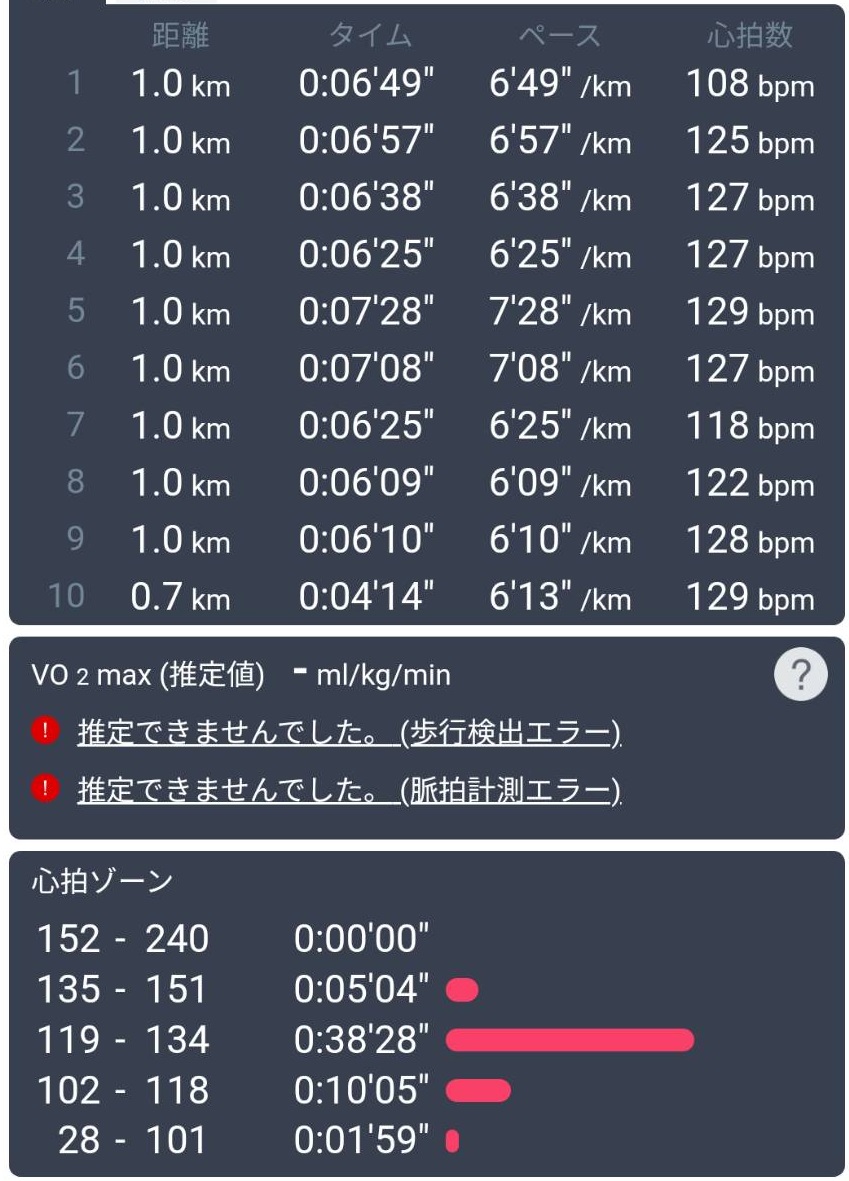Select the final 0.7 km lap row
Viewport: 849px width, 1181px height.
click(x=424, y=599)
